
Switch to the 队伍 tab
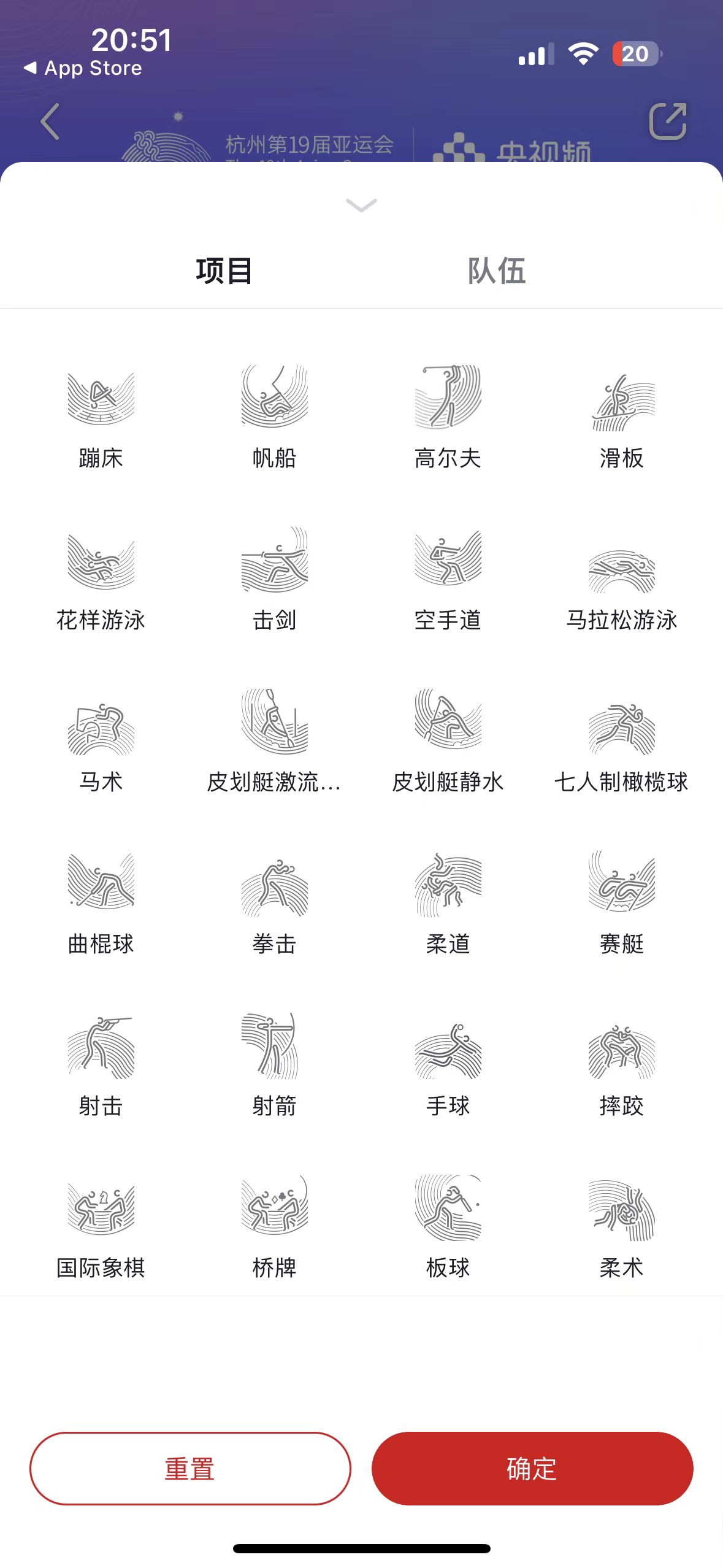click(497, 271)
